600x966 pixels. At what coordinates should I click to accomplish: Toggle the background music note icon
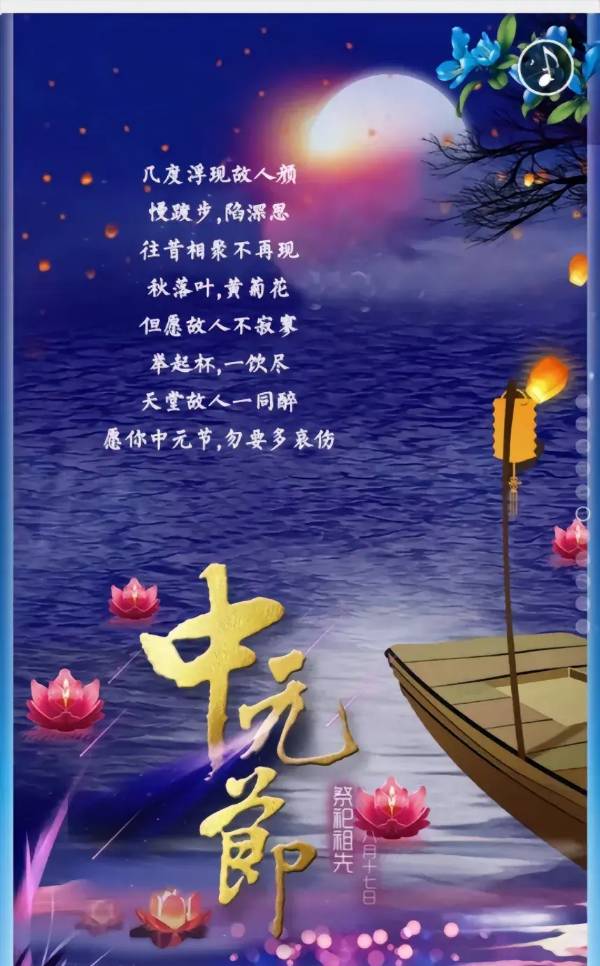tap(546, 67)
